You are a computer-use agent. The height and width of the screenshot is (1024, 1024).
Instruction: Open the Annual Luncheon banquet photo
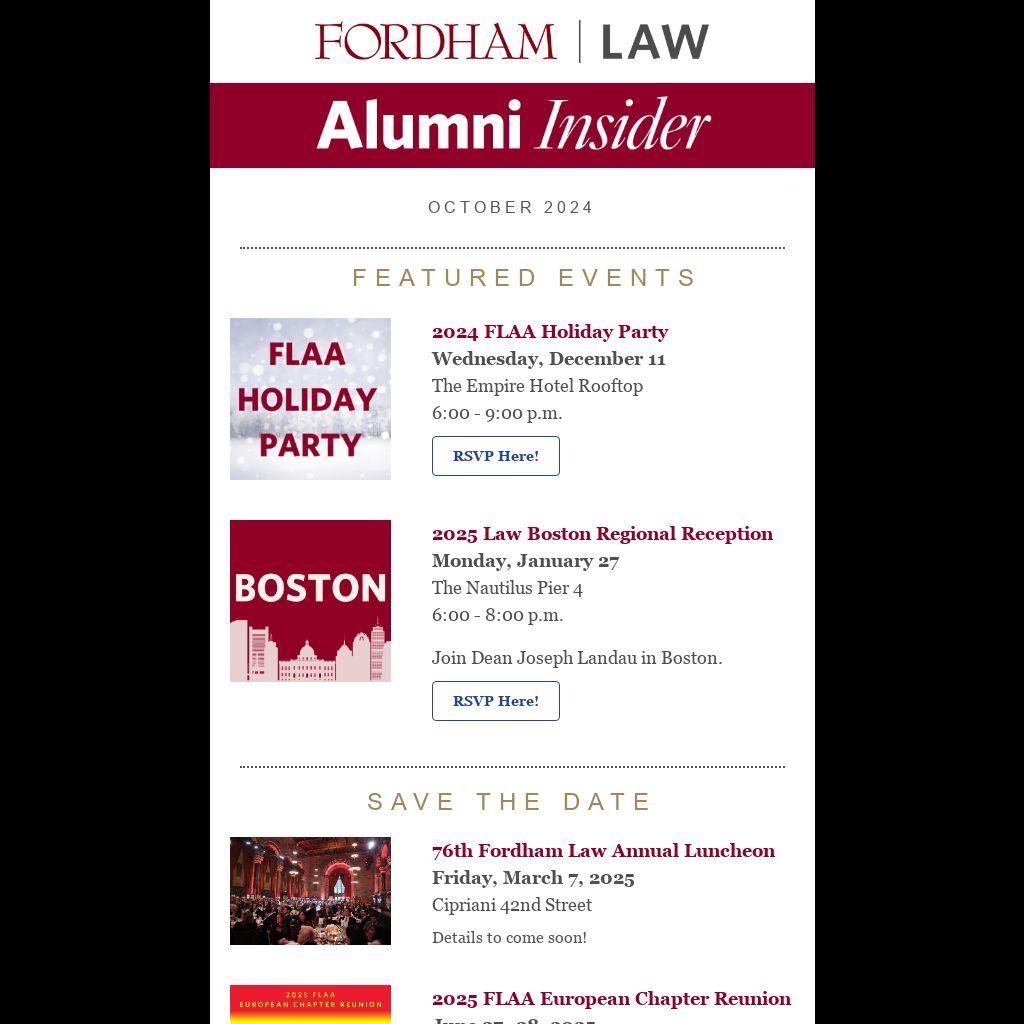(310, 891)
